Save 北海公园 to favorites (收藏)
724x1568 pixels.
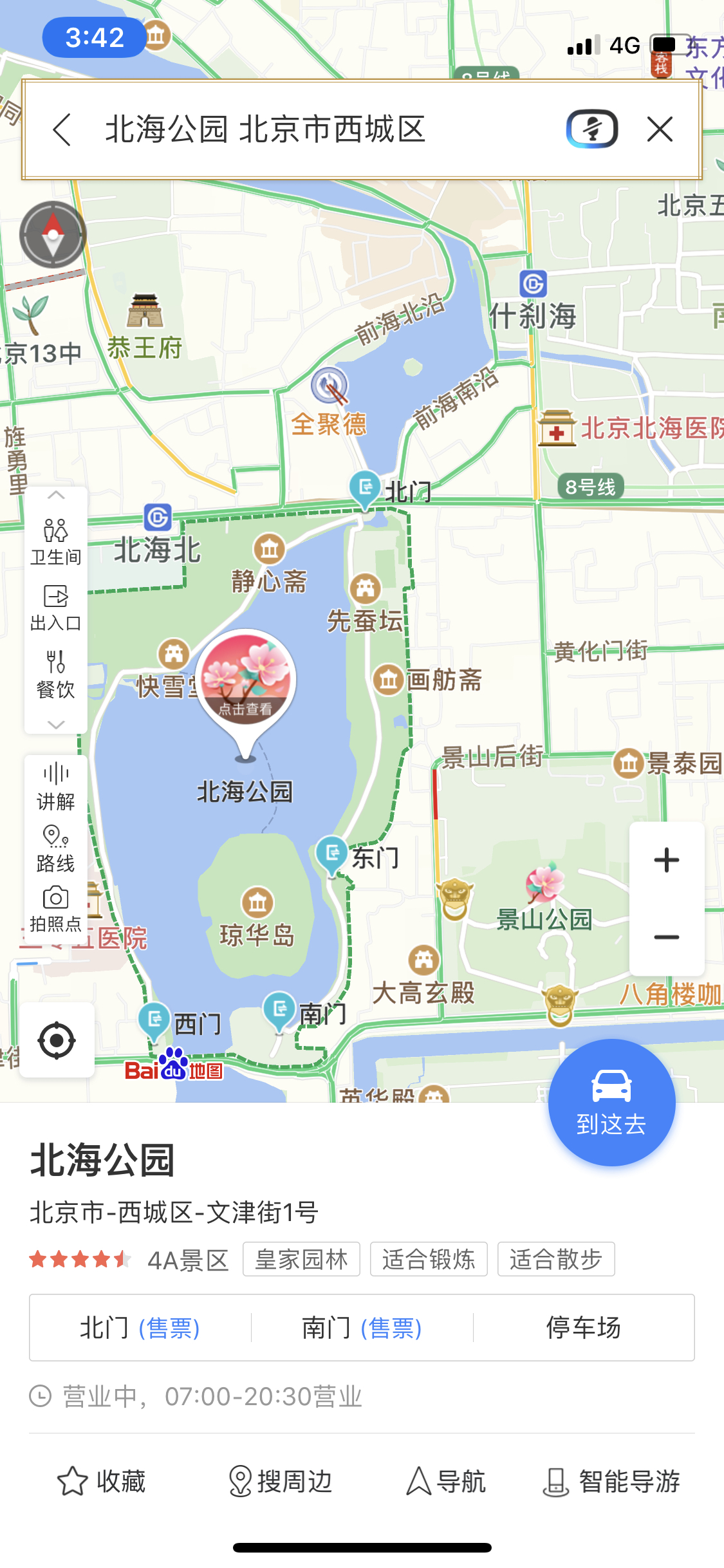coord(102,1481)
